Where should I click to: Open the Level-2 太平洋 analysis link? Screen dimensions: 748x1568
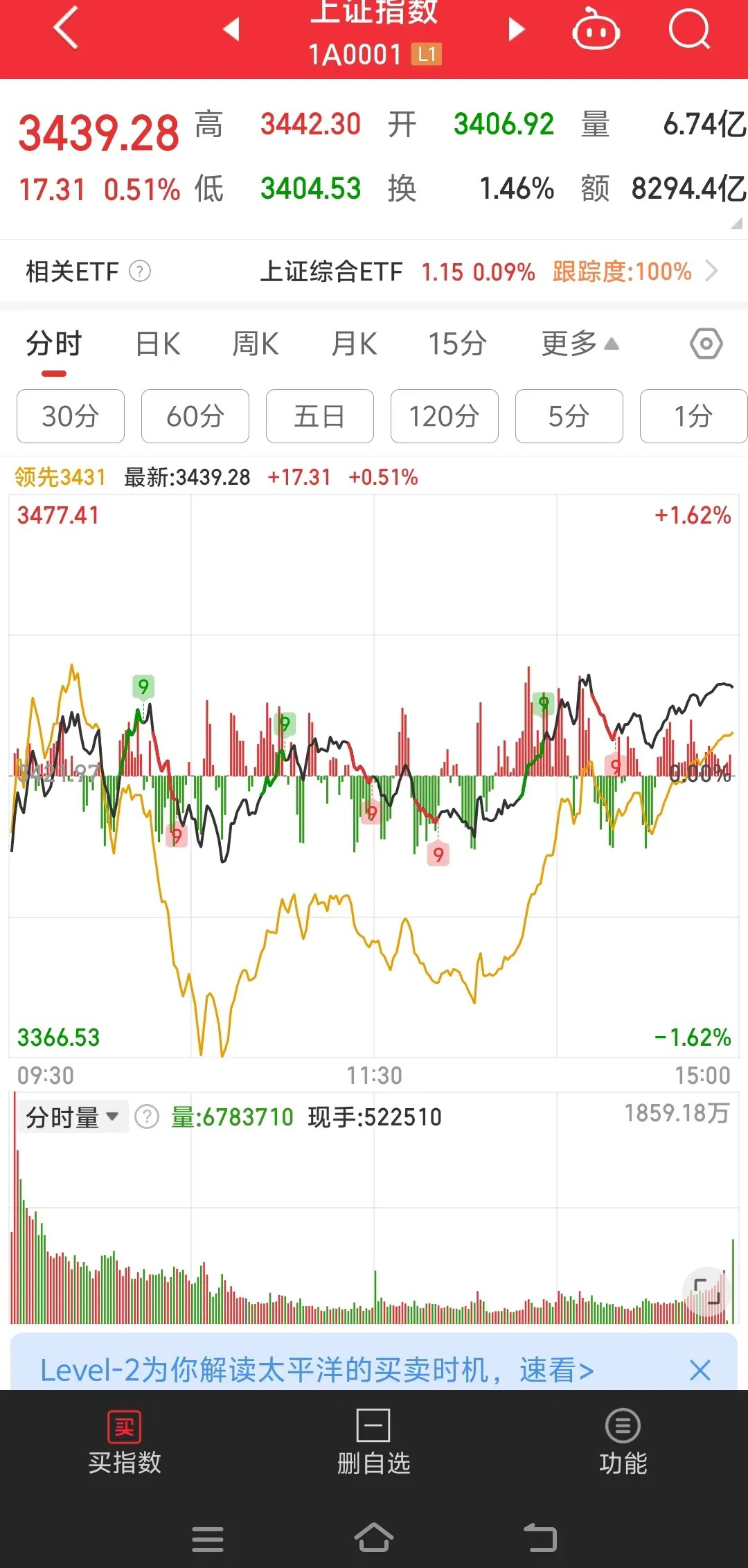coord(315,1369)
